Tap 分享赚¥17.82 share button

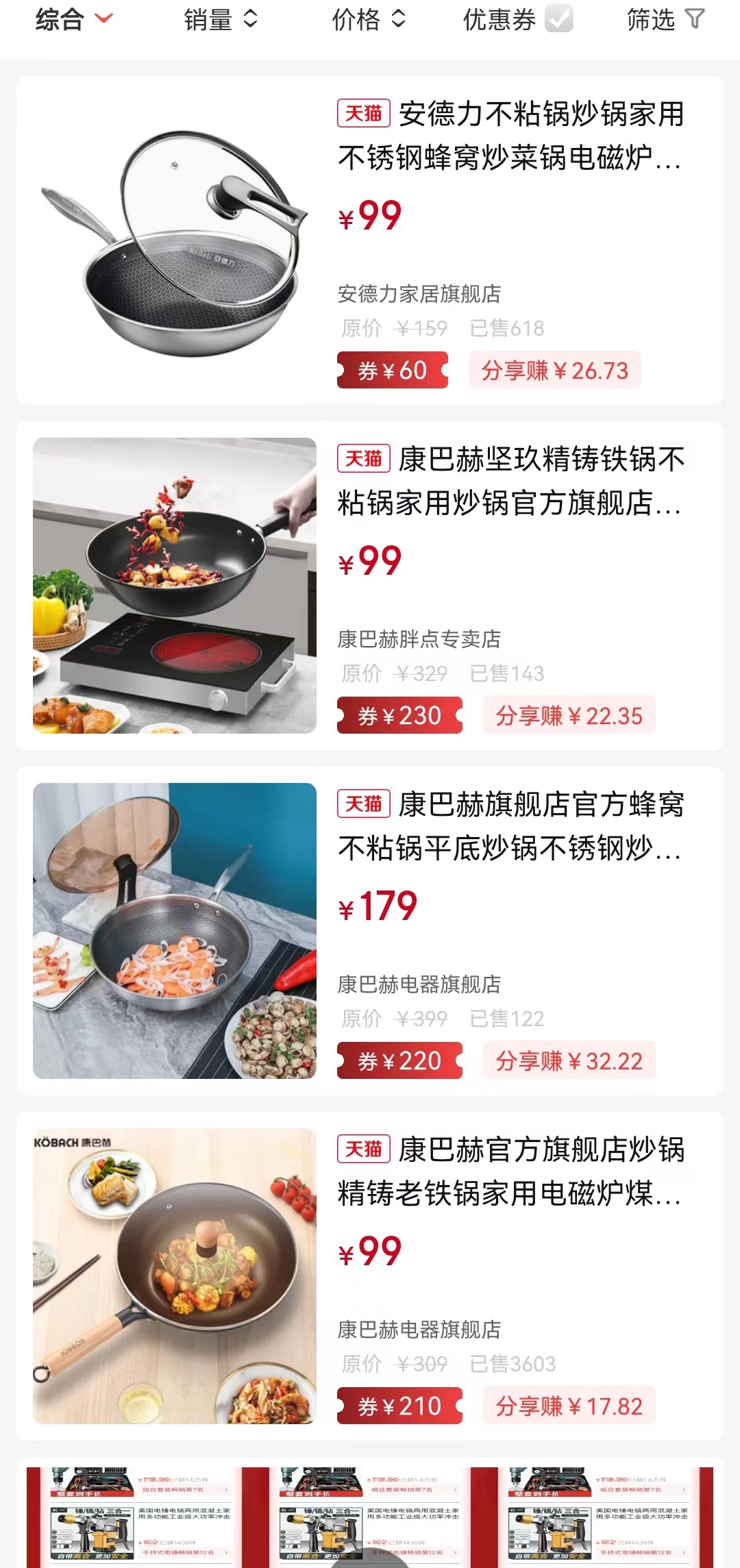pos(569,1406)
